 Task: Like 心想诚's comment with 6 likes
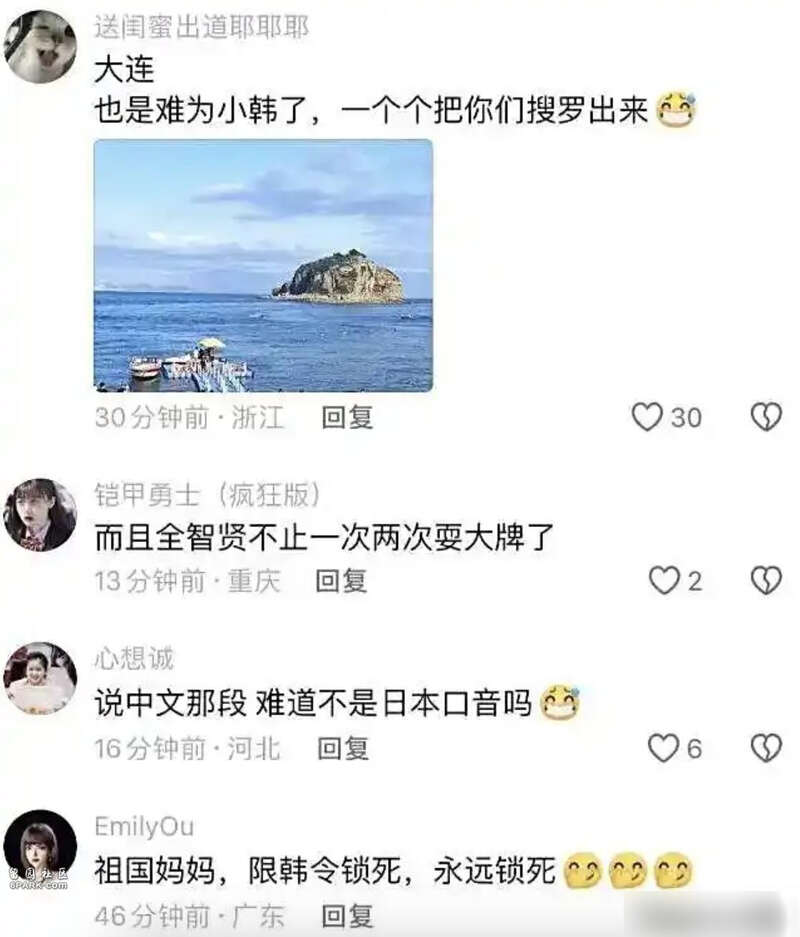[663, 748]
